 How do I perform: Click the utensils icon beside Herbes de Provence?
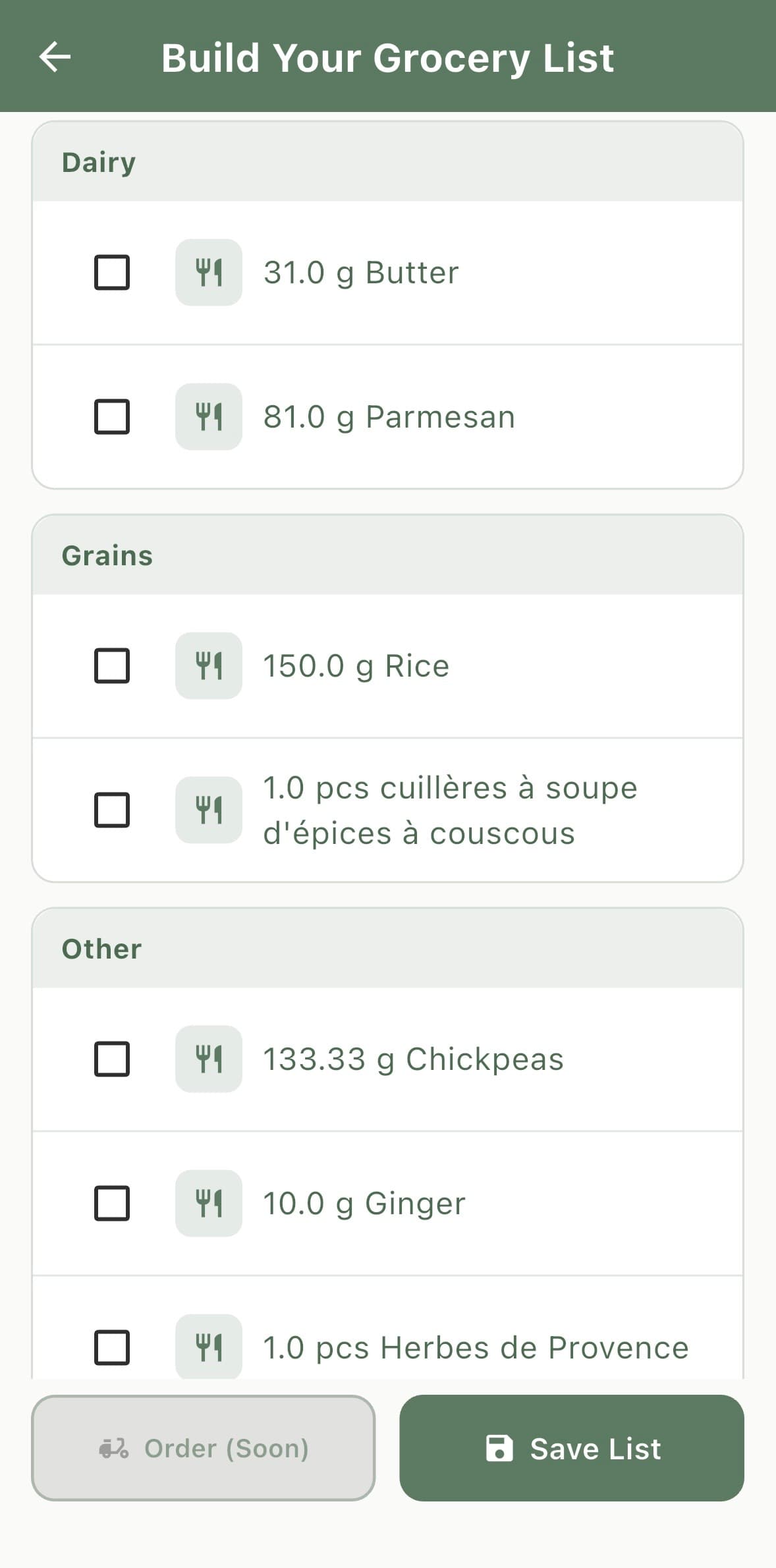pos(209,1347)
